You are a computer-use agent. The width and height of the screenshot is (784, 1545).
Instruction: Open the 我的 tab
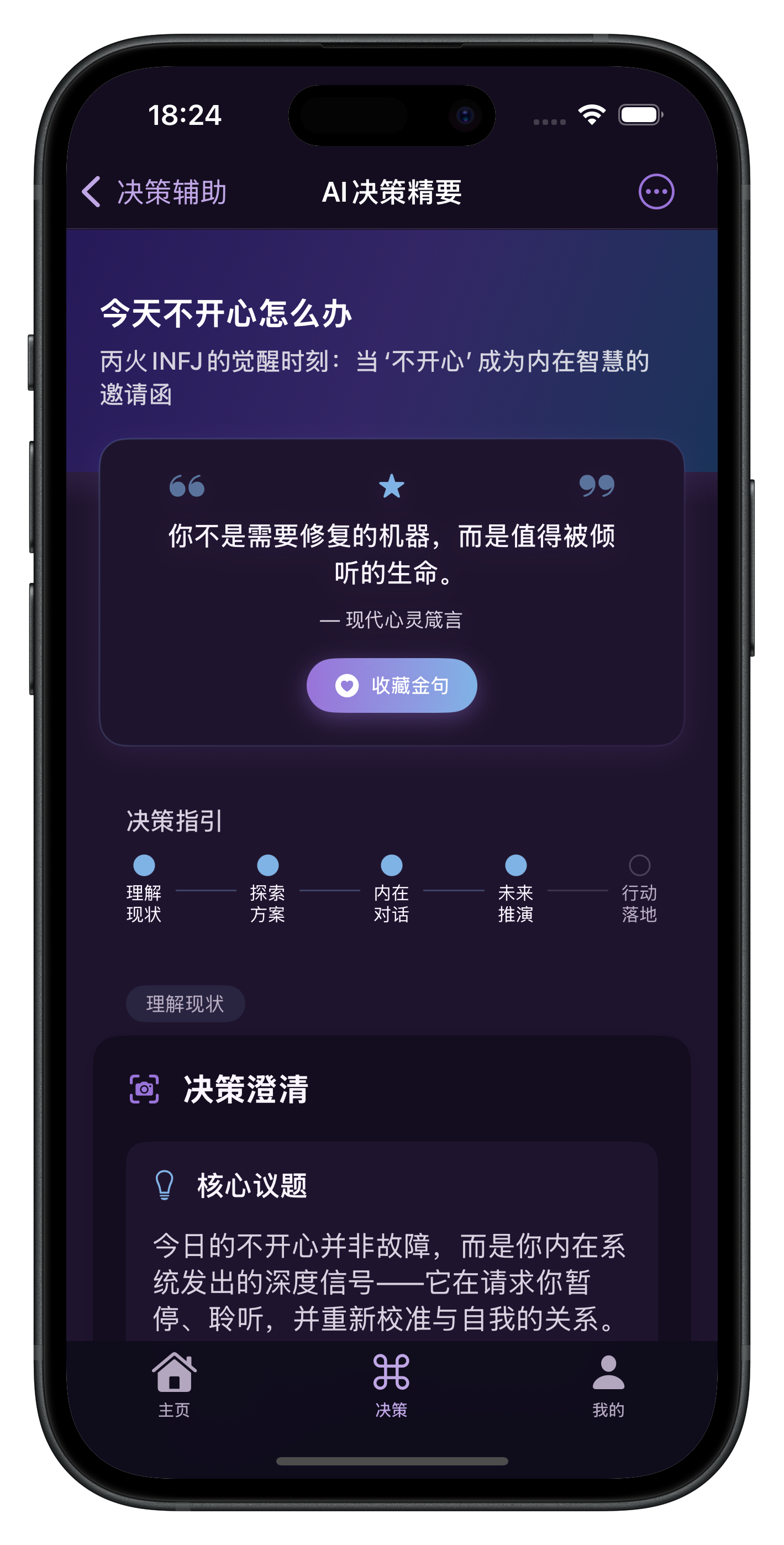point(608,1384)
